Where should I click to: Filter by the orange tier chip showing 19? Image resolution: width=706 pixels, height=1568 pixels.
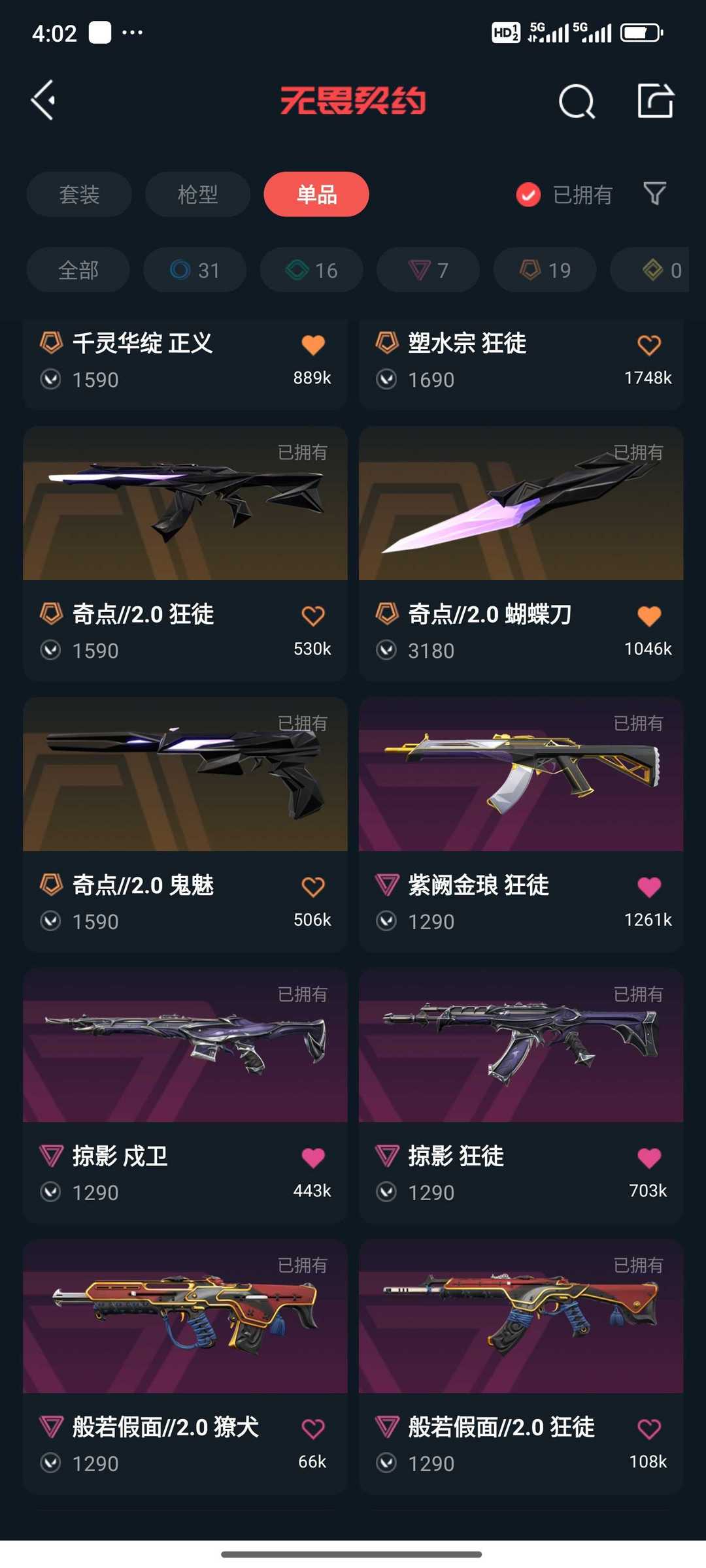click(545, 270)
